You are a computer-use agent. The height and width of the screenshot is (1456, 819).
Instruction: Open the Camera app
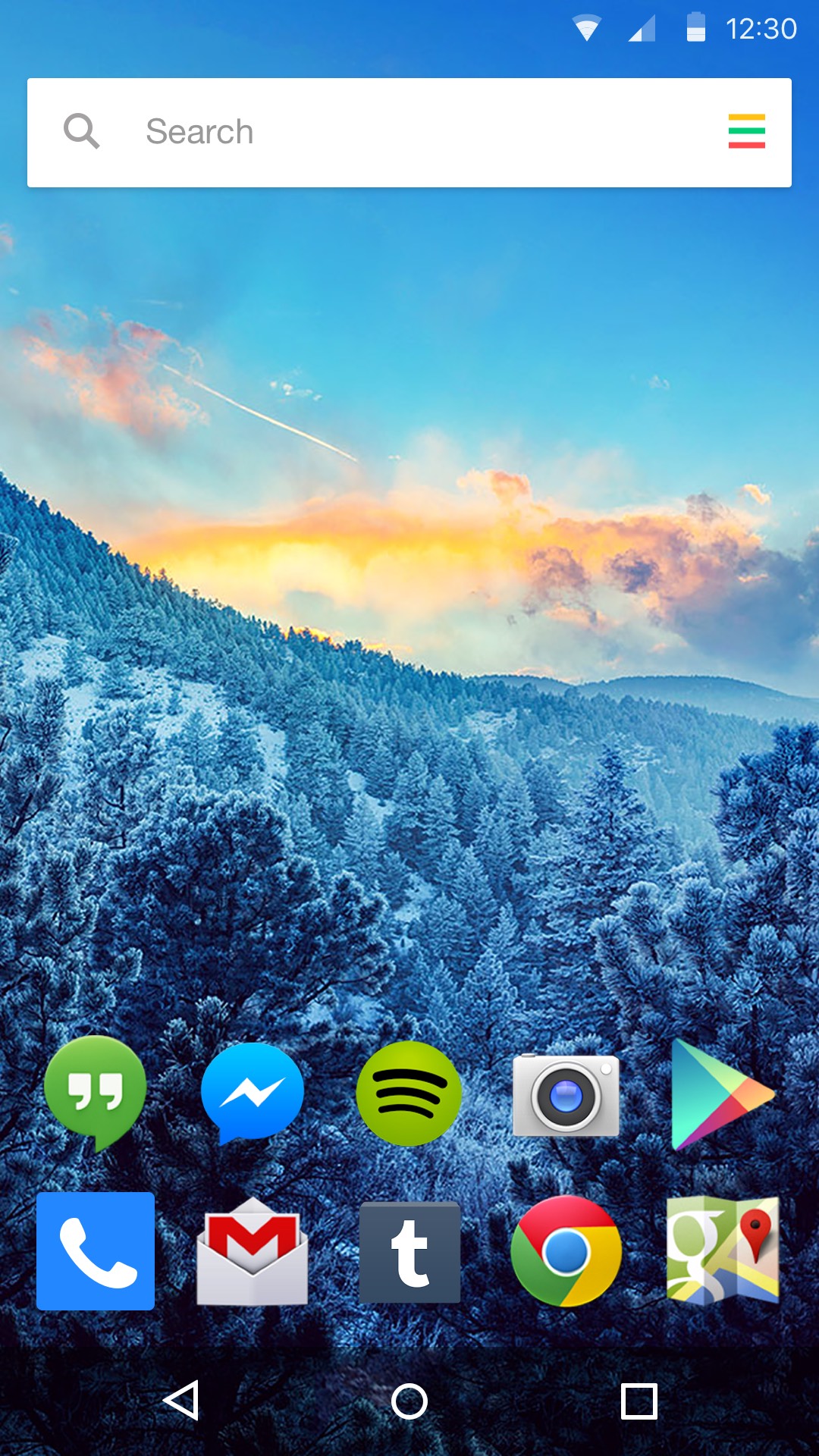click(x=566, y=1094)
